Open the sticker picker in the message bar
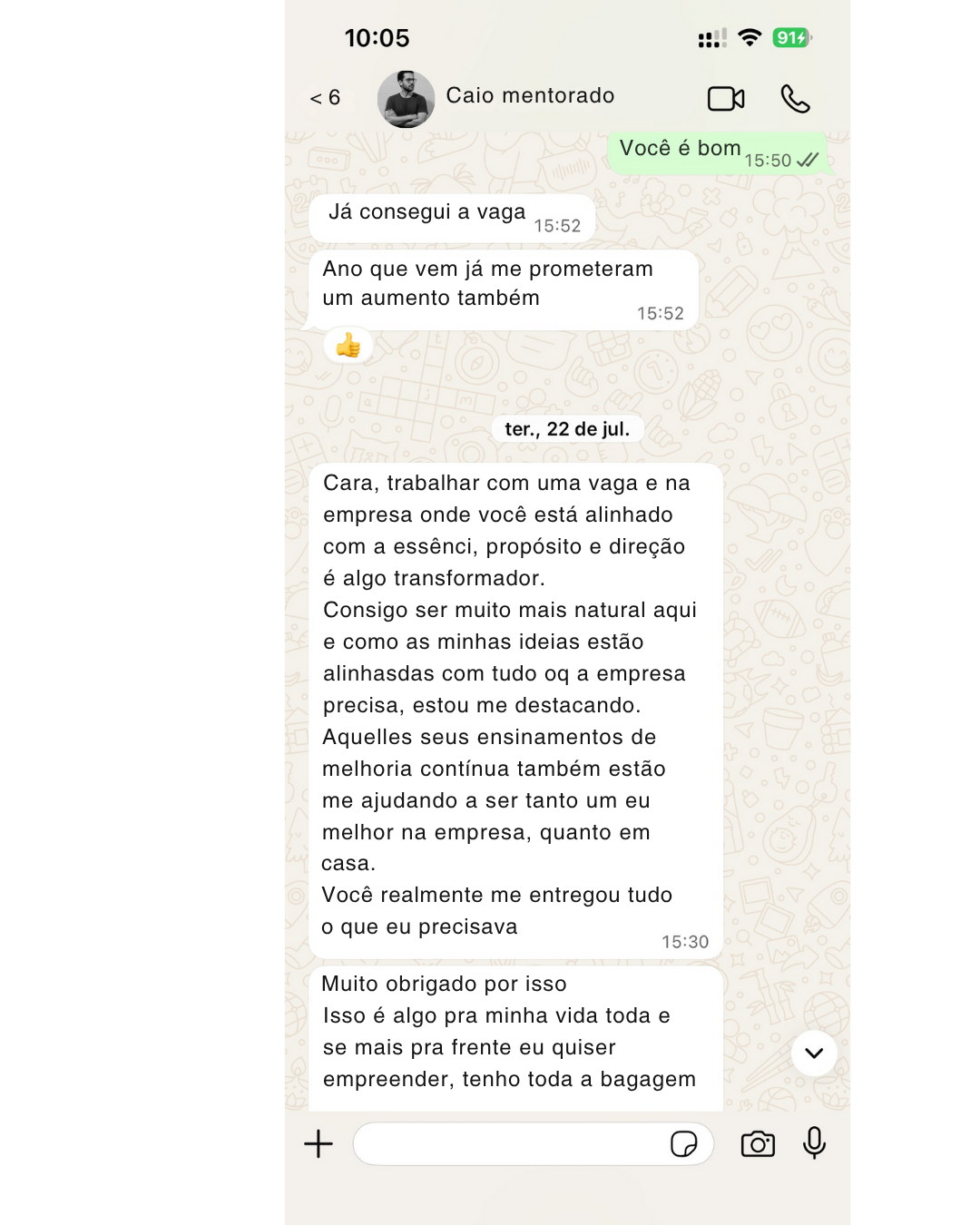 685,1144
